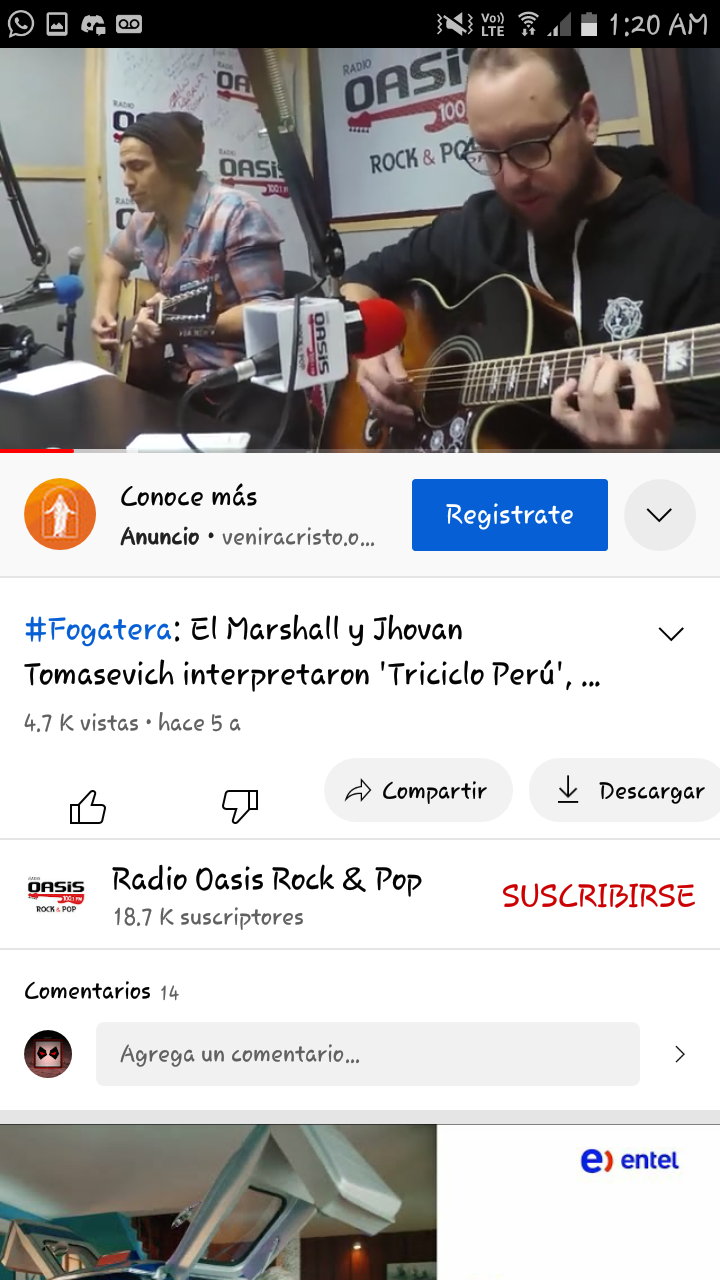
Task: Add a comment in the comment field
Action: (x=367, y=1054)
